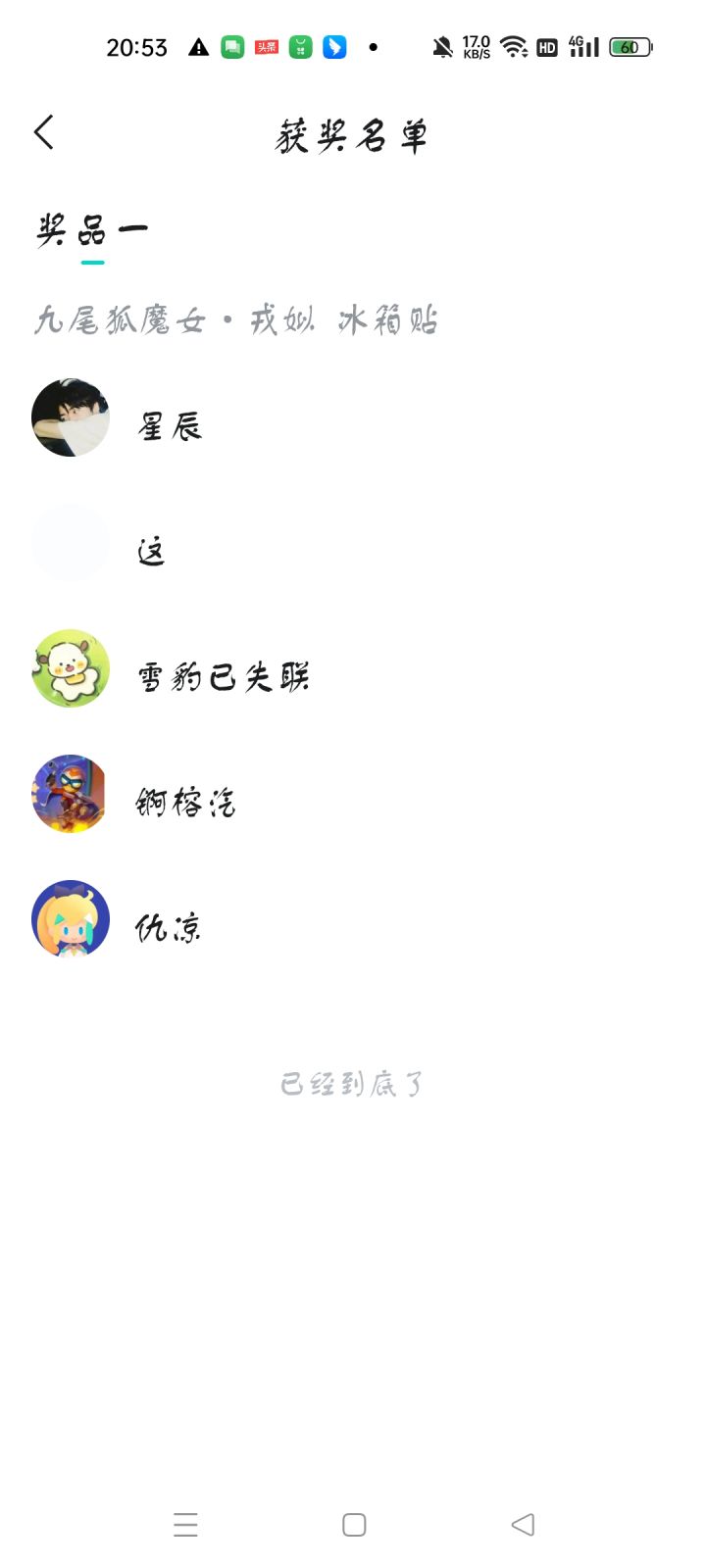Open the winner entry named 这
The width and height of the screenshot is (706, 1568).
click(152, 551)
